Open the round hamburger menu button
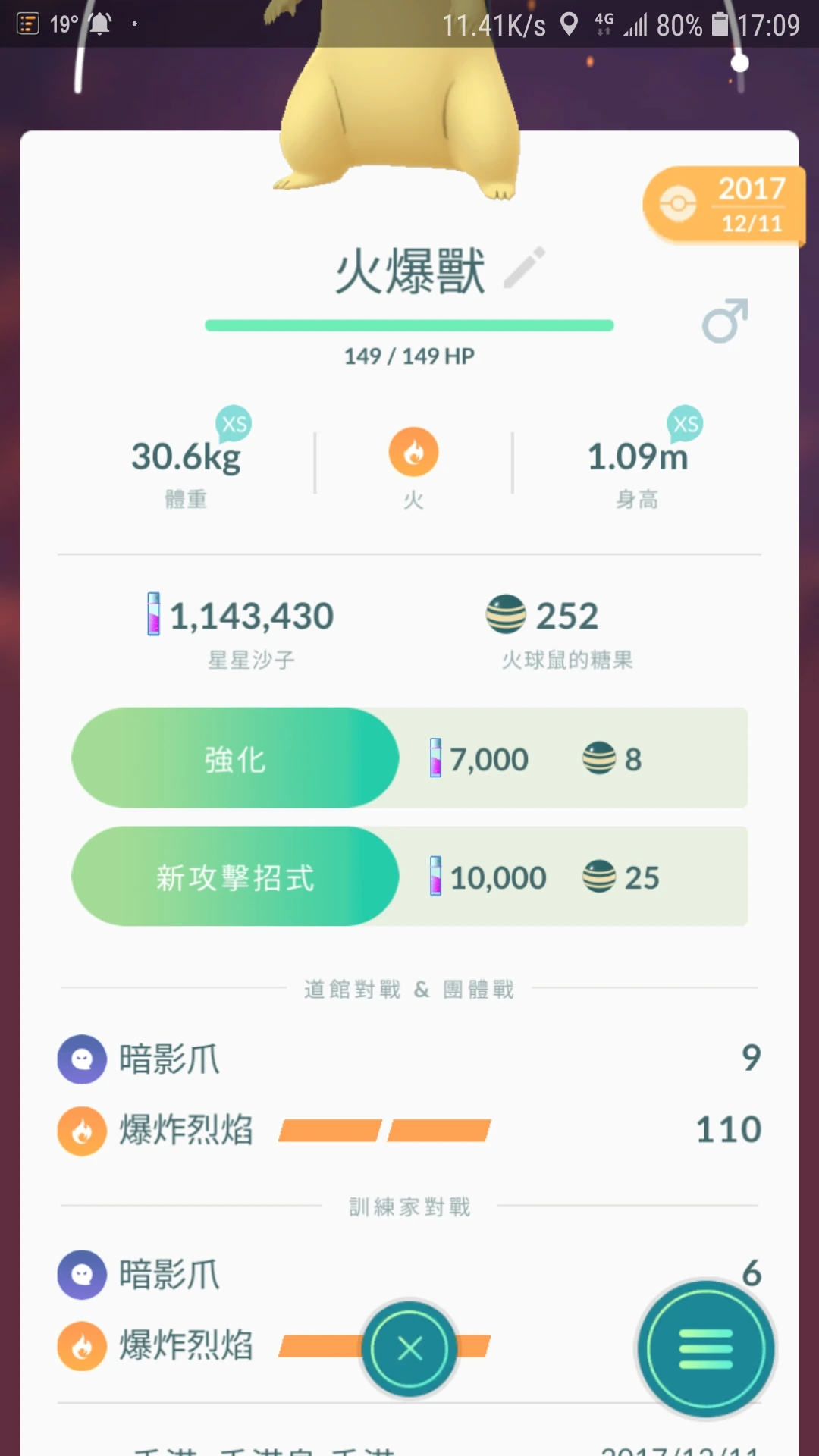This screenshot has width=819, height=1456. pos(706,1349)
